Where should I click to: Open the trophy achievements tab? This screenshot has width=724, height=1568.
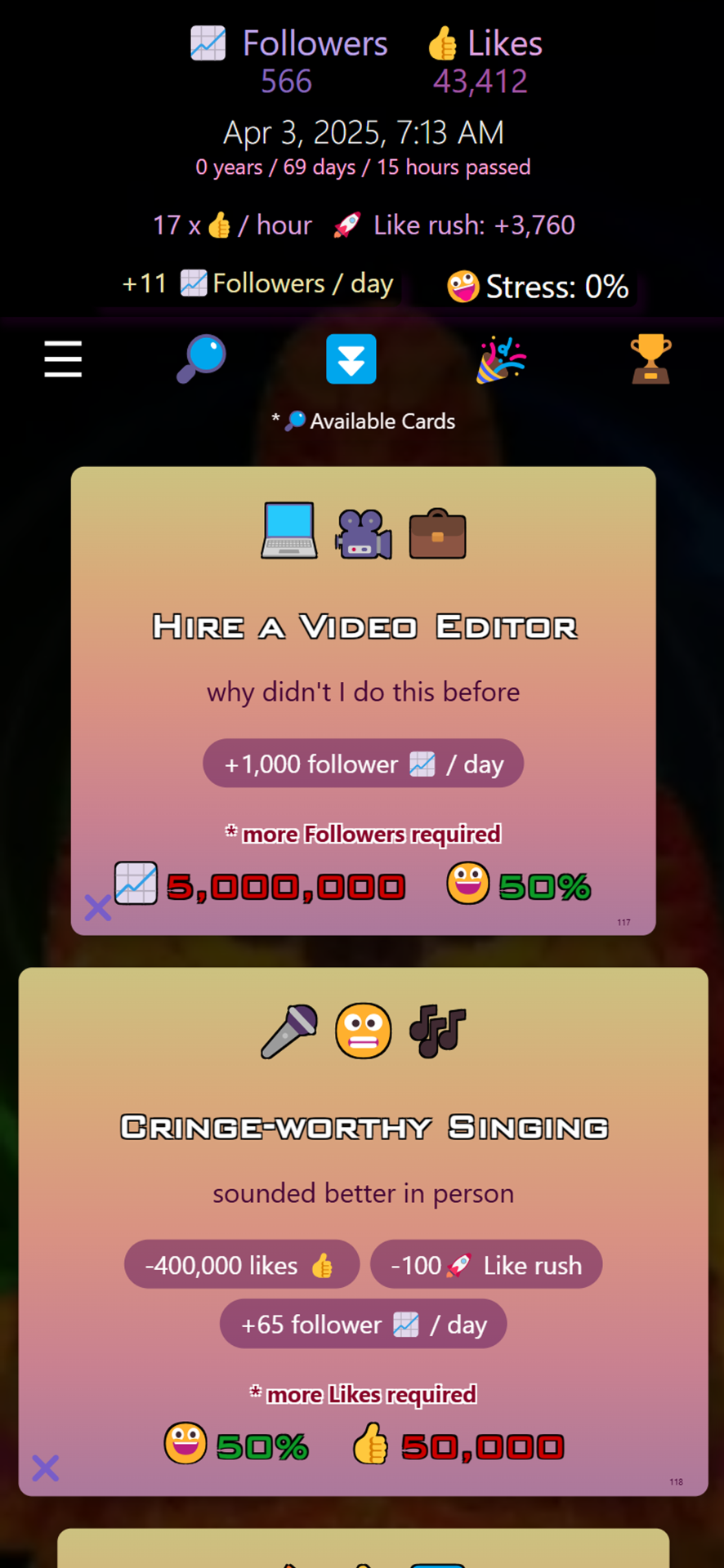coord(651,359)
